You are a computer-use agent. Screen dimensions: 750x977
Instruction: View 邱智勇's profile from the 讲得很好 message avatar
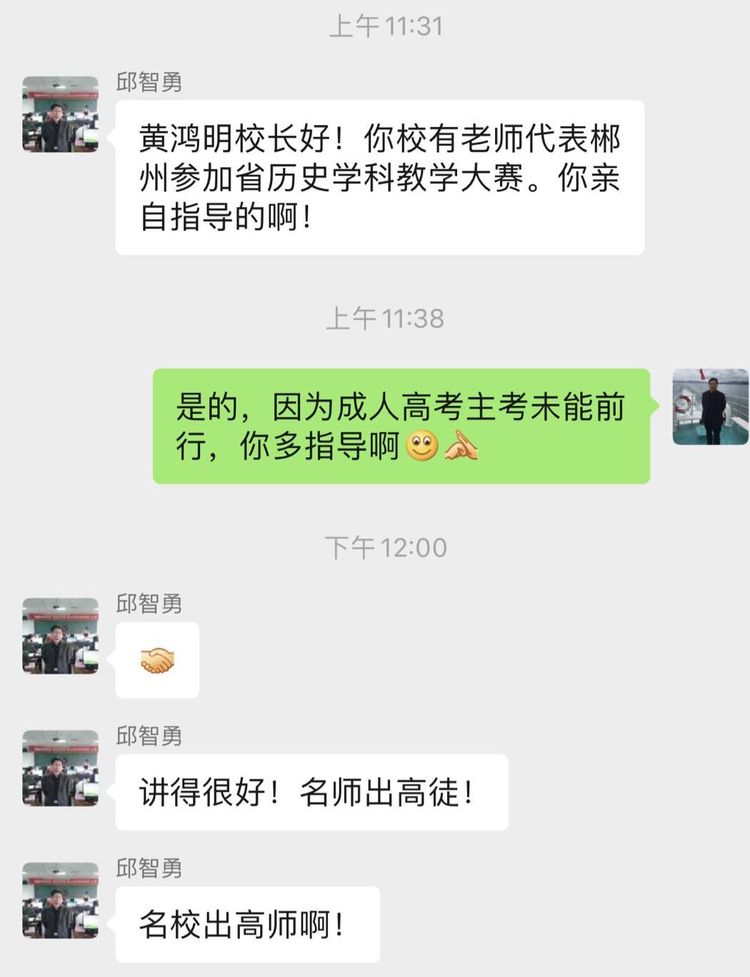[60, 768]
